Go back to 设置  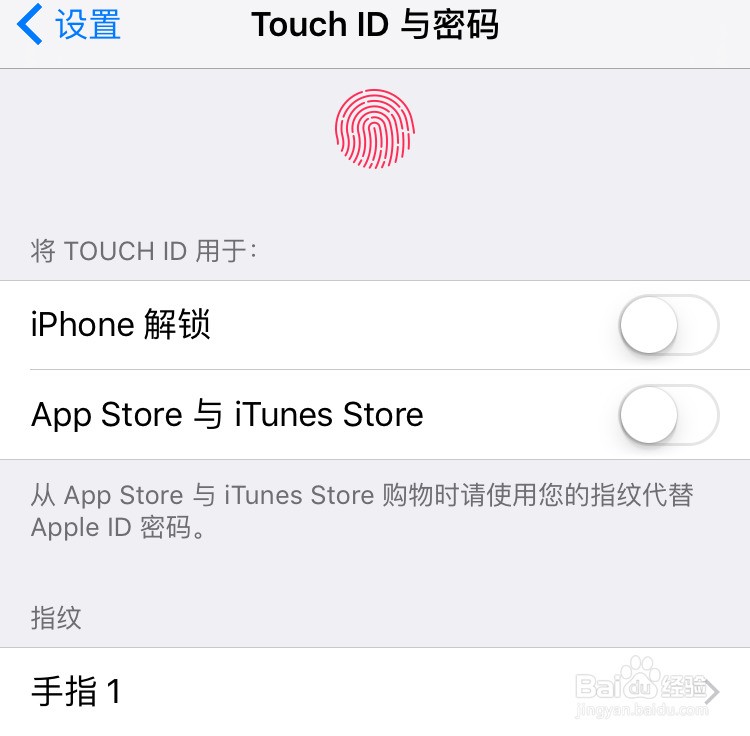70,25
